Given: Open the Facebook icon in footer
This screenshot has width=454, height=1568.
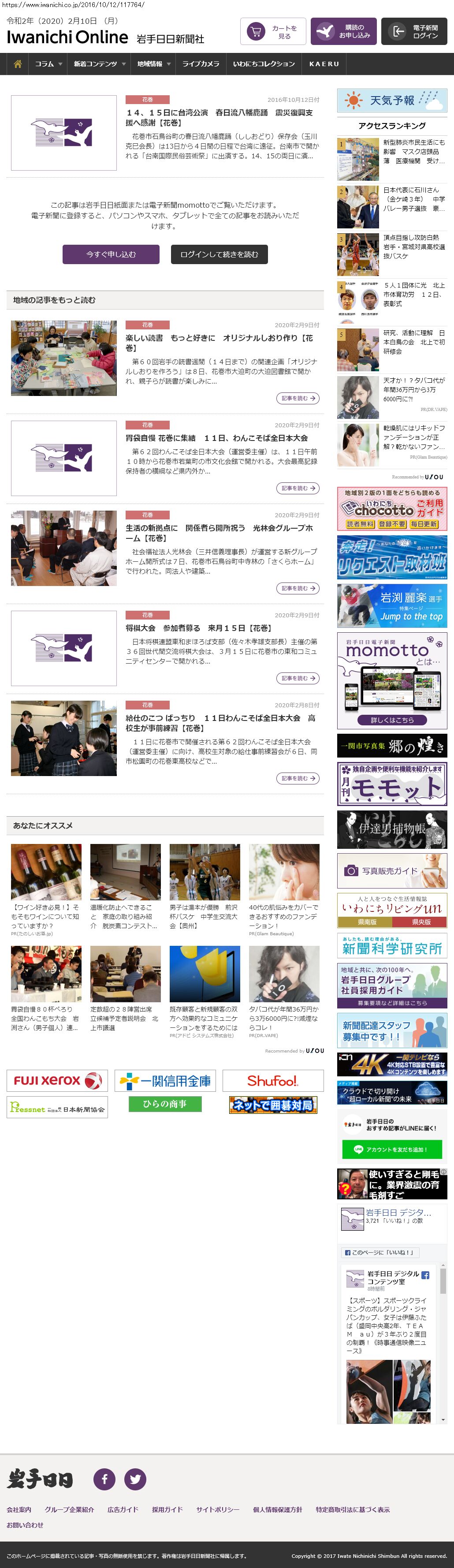Looking at the screenshot, I should coord(104,1478).
